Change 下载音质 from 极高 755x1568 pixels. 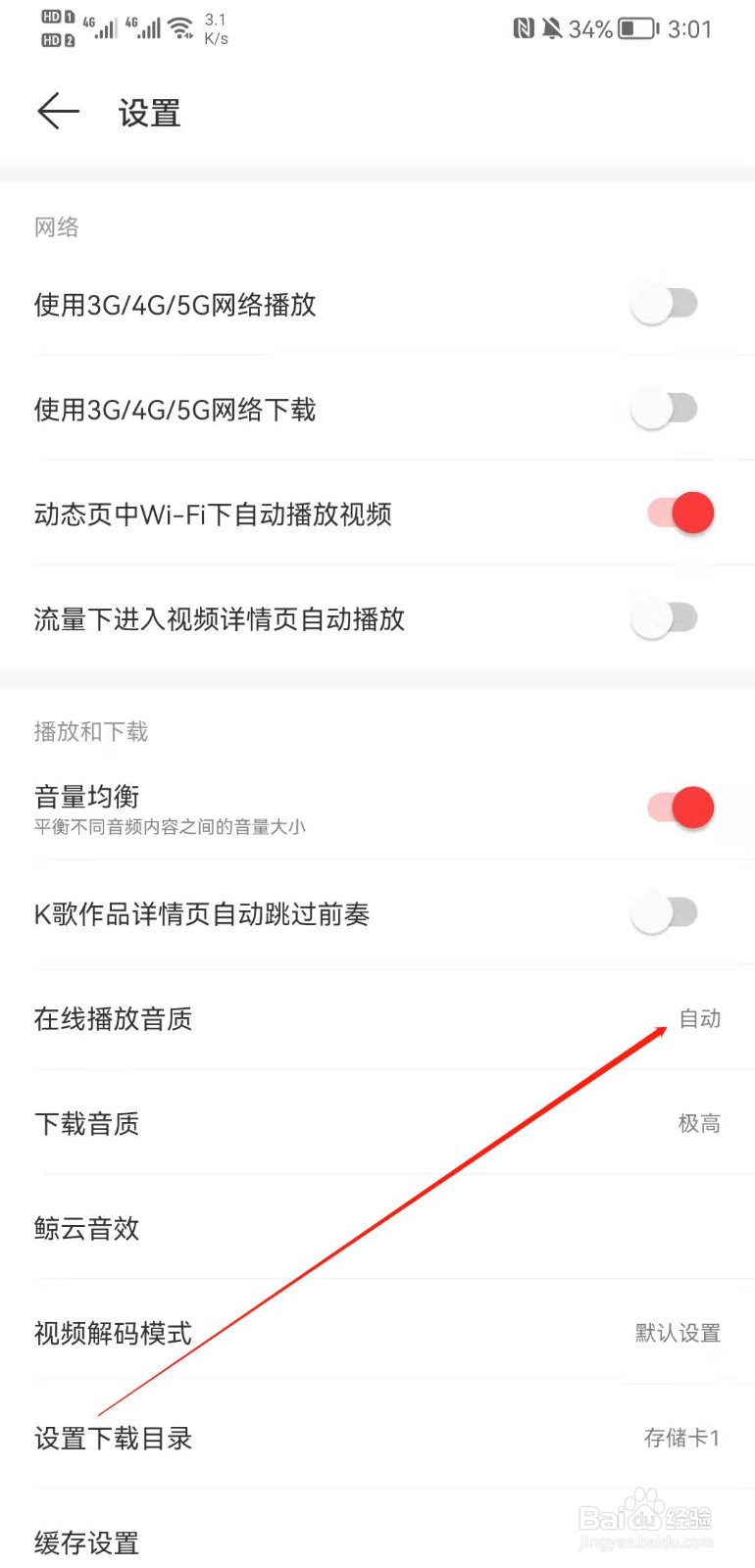point(377,1124)
